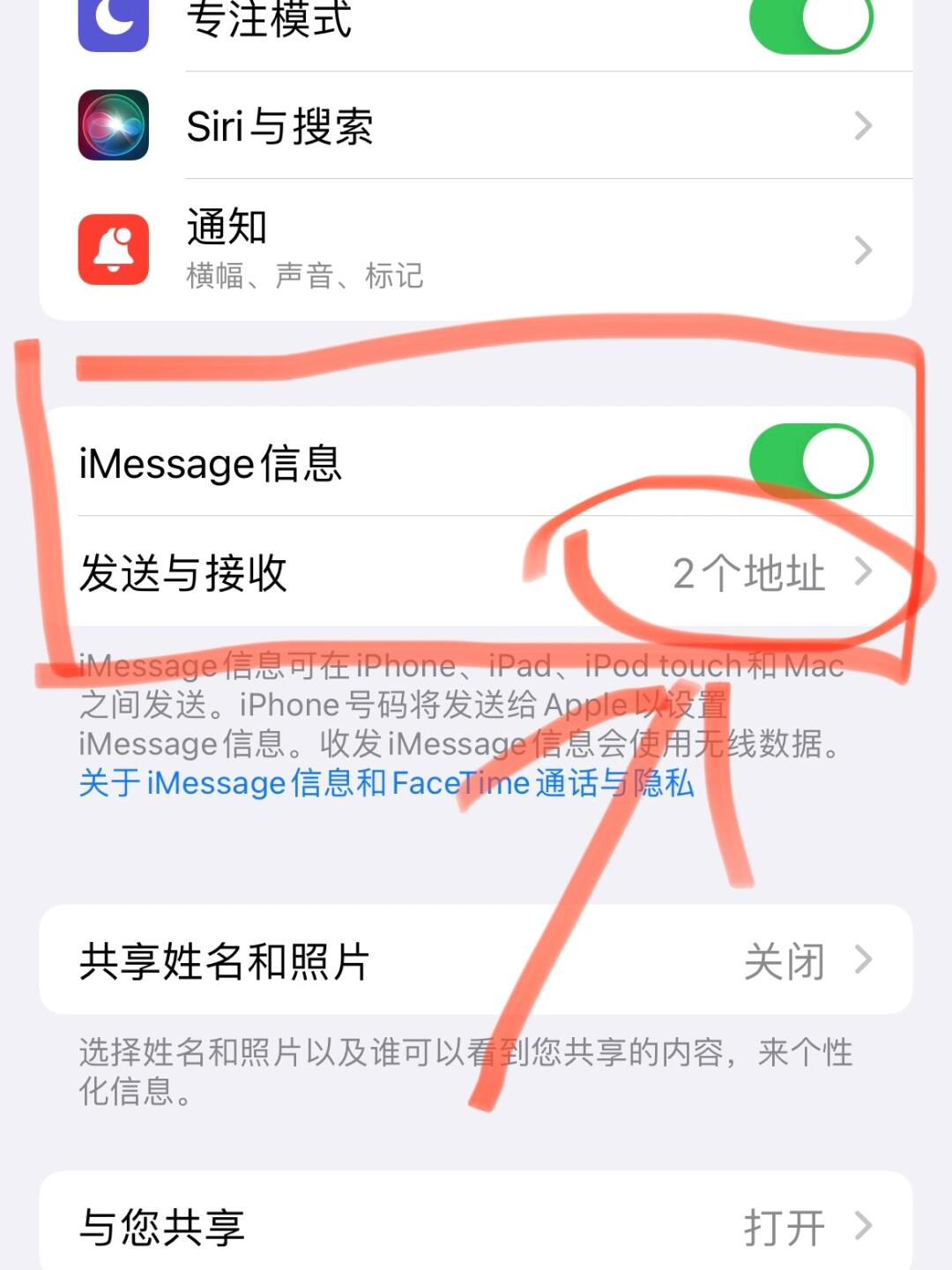Open Siri与搜索 settings
Screen dimensions: 952x1270
[476, 126]
